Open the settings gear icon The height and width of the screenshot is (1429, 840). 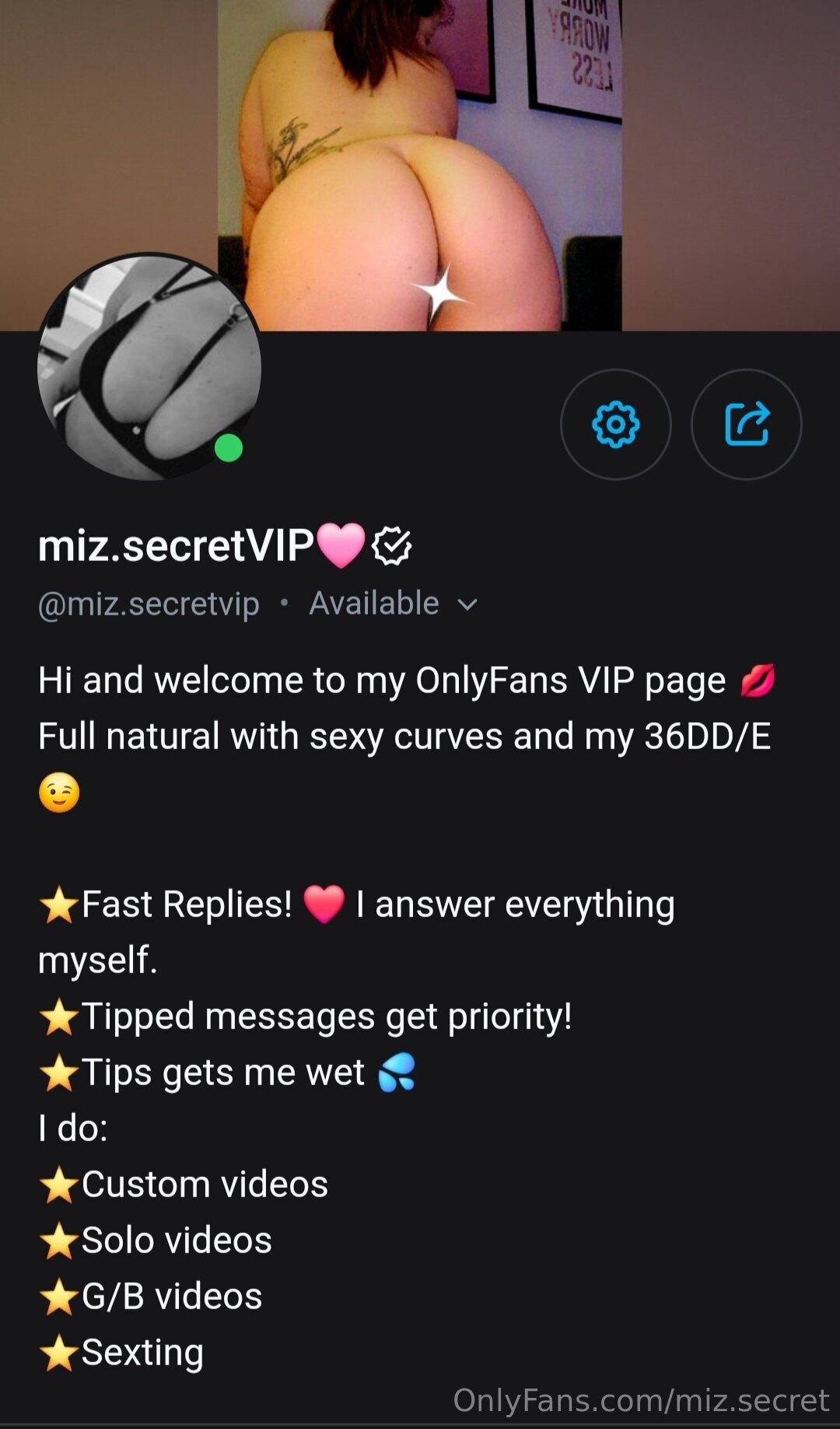pos(615,424)
